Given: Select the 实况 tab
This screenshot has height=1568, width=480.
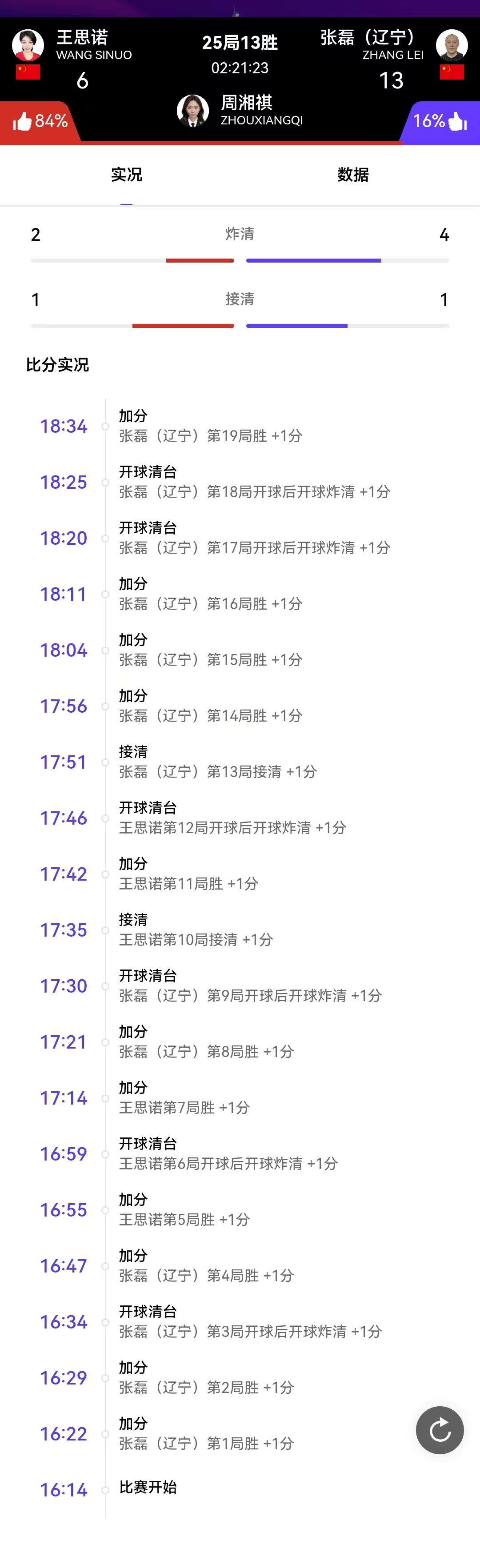Looking at the screenshot, I should pos(126,175).
